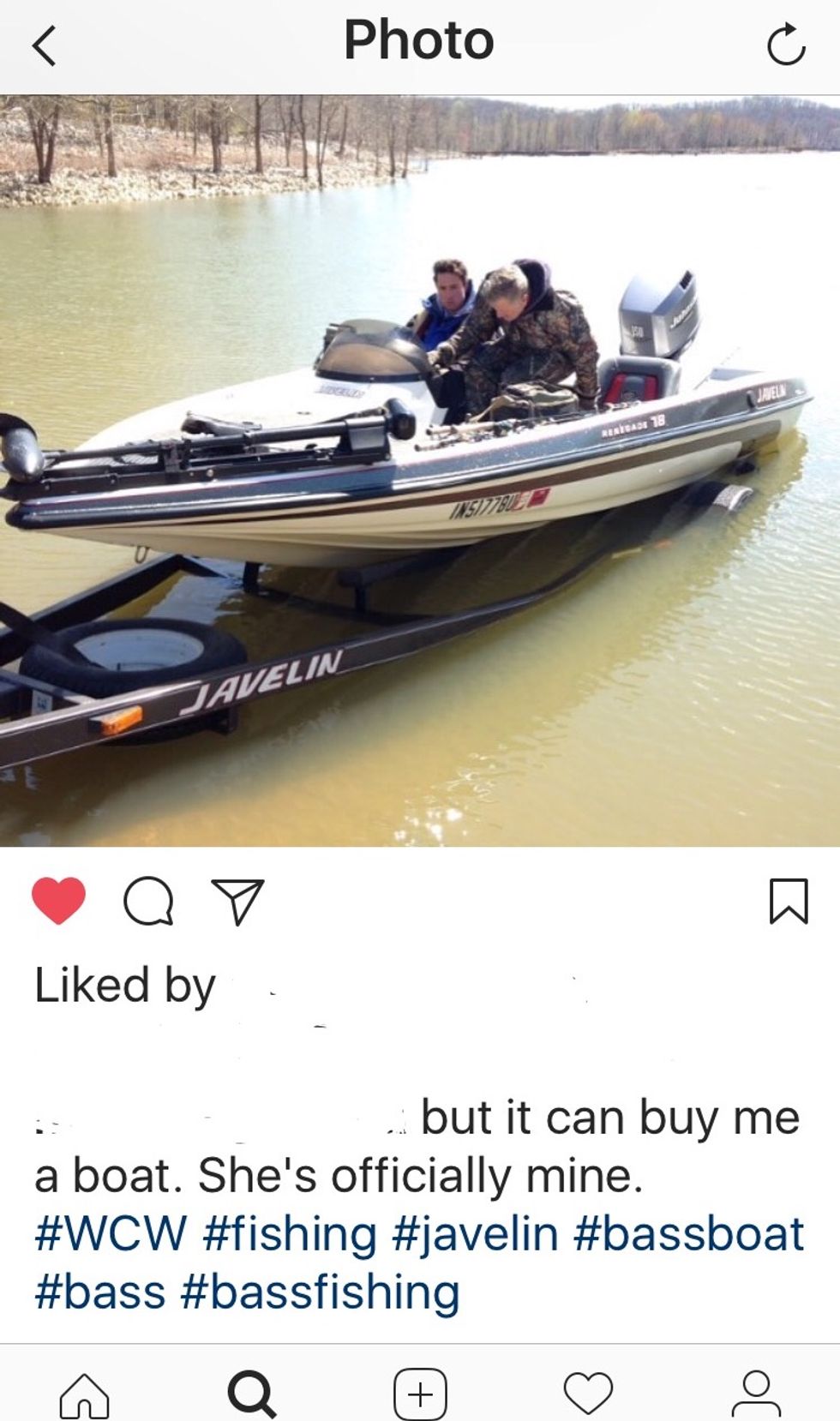
Task: Open the comment bubble under the photo
Action: 148,902
